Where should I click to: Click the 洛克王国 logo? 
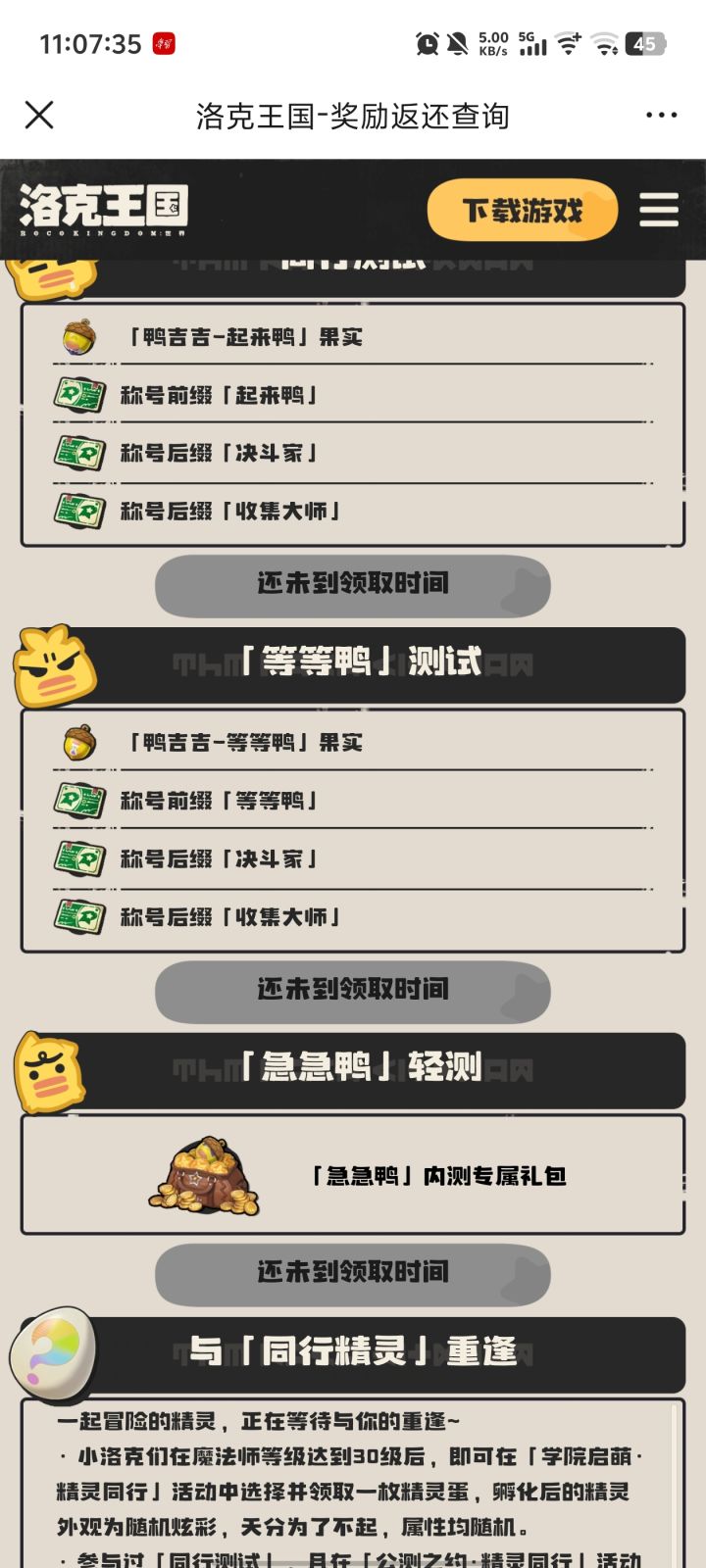coord(103,208)
